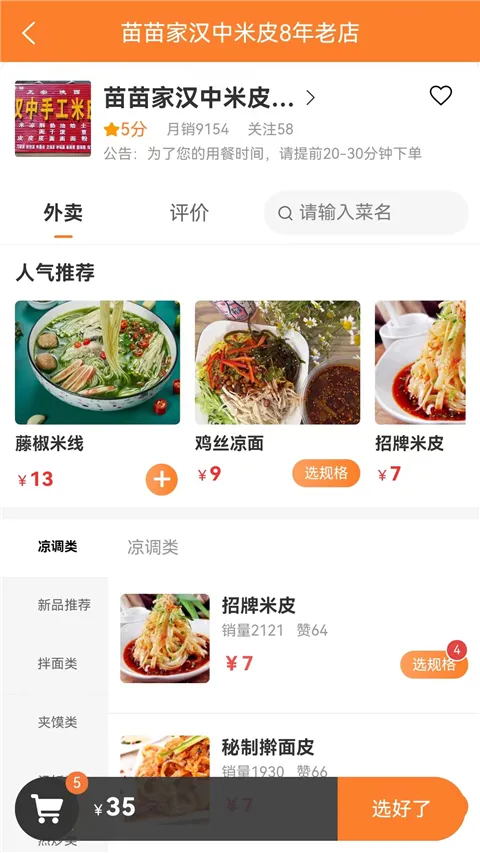Viewport: 480px width, 853px height.
Task: Open the 招牌米皮 card in 人气推荐
Action: (x=420, y=392)
